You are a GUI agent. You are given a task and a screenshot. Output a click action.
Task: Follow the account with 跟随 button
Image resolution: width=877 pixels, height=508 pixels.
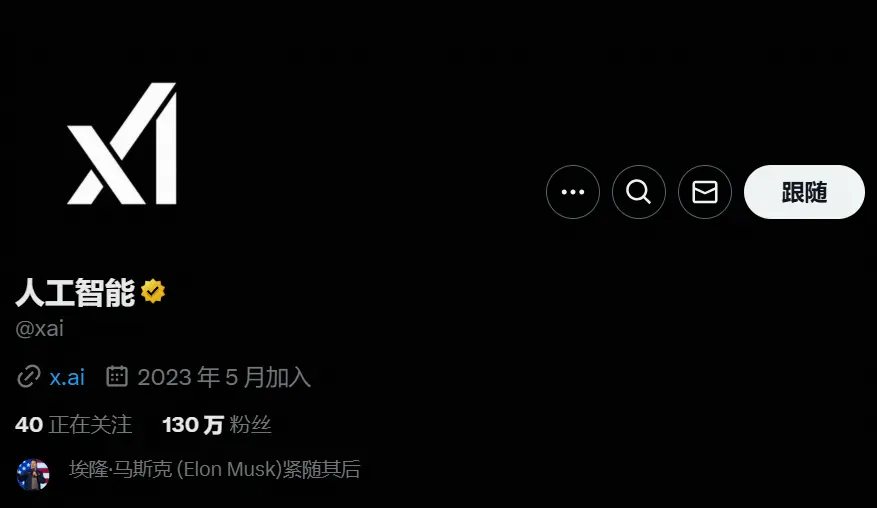803,192
